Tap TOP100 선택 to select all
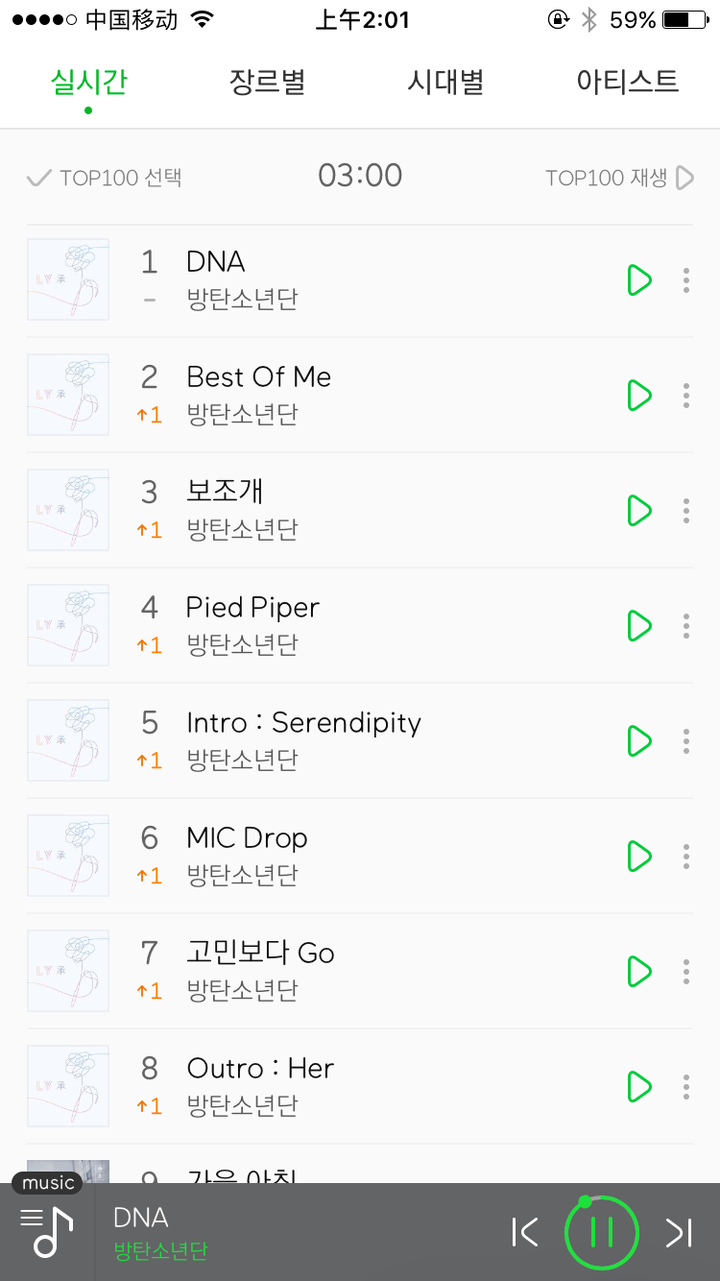The width and height of the screenshot is (720, 1281). click(104, 178)
